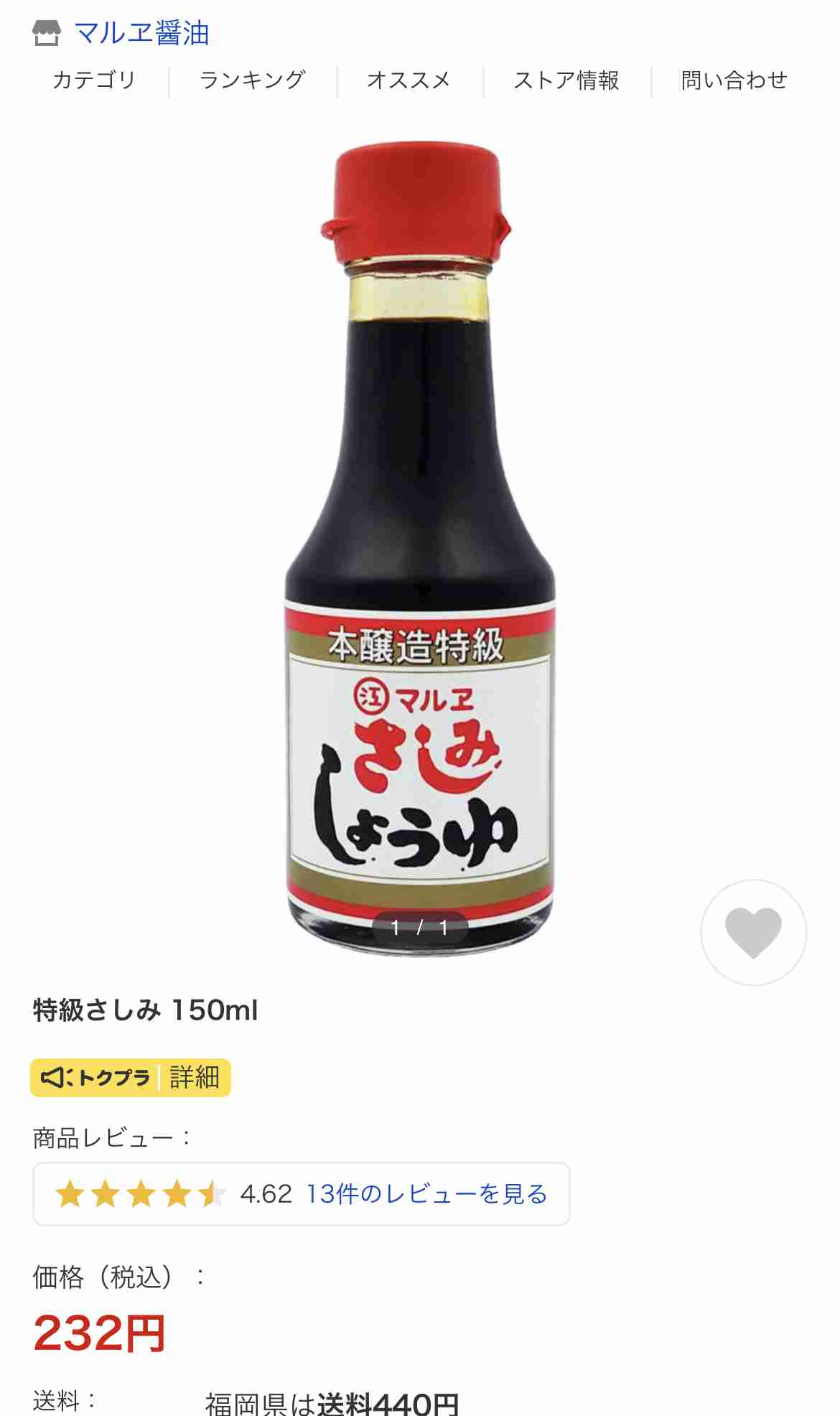Image resolution: width=840 pixels, height=1416 pixels.
Task: Open the ストア情報 tab
Action: click(566, 80)
